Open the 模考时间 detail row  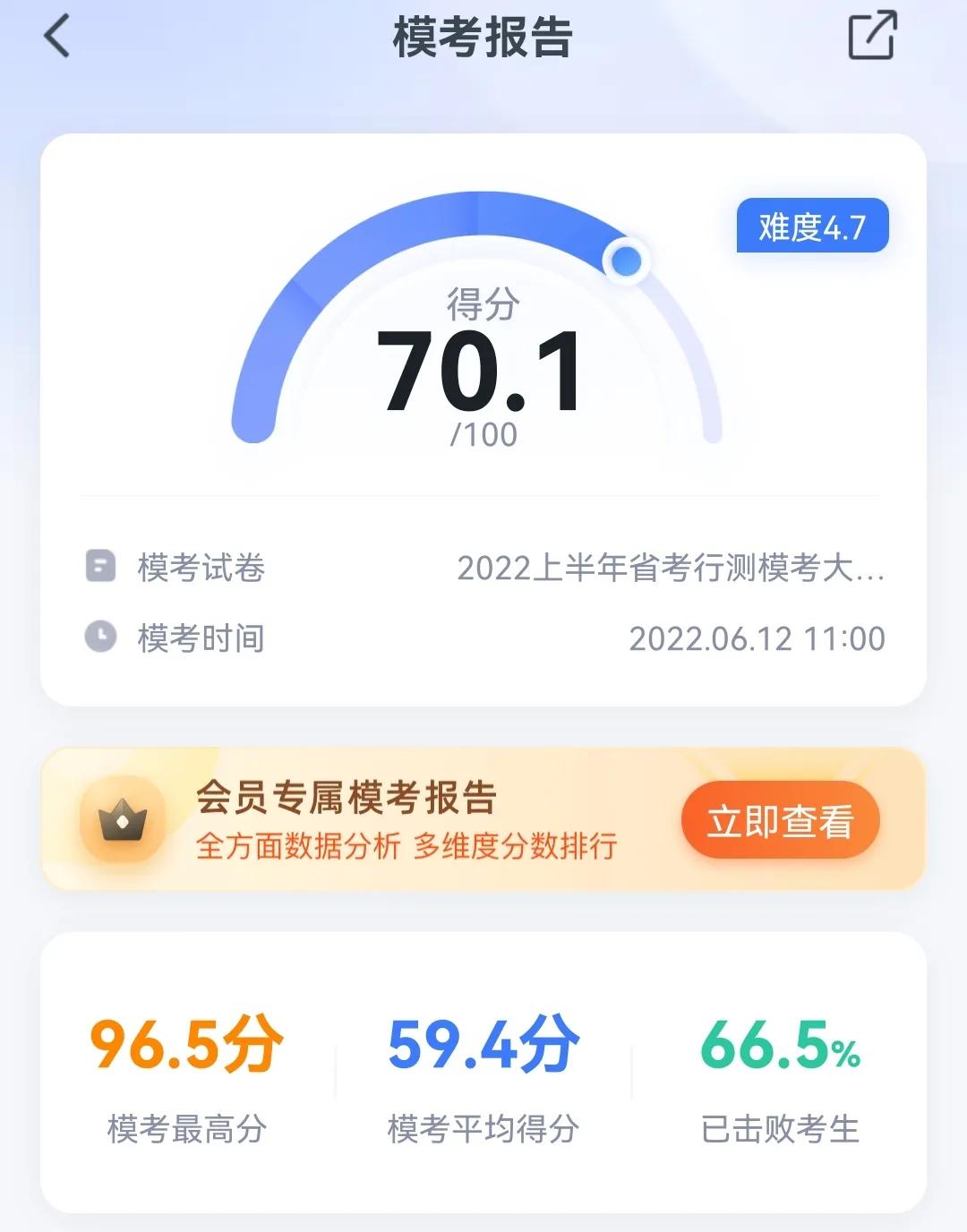pos(483,637)
